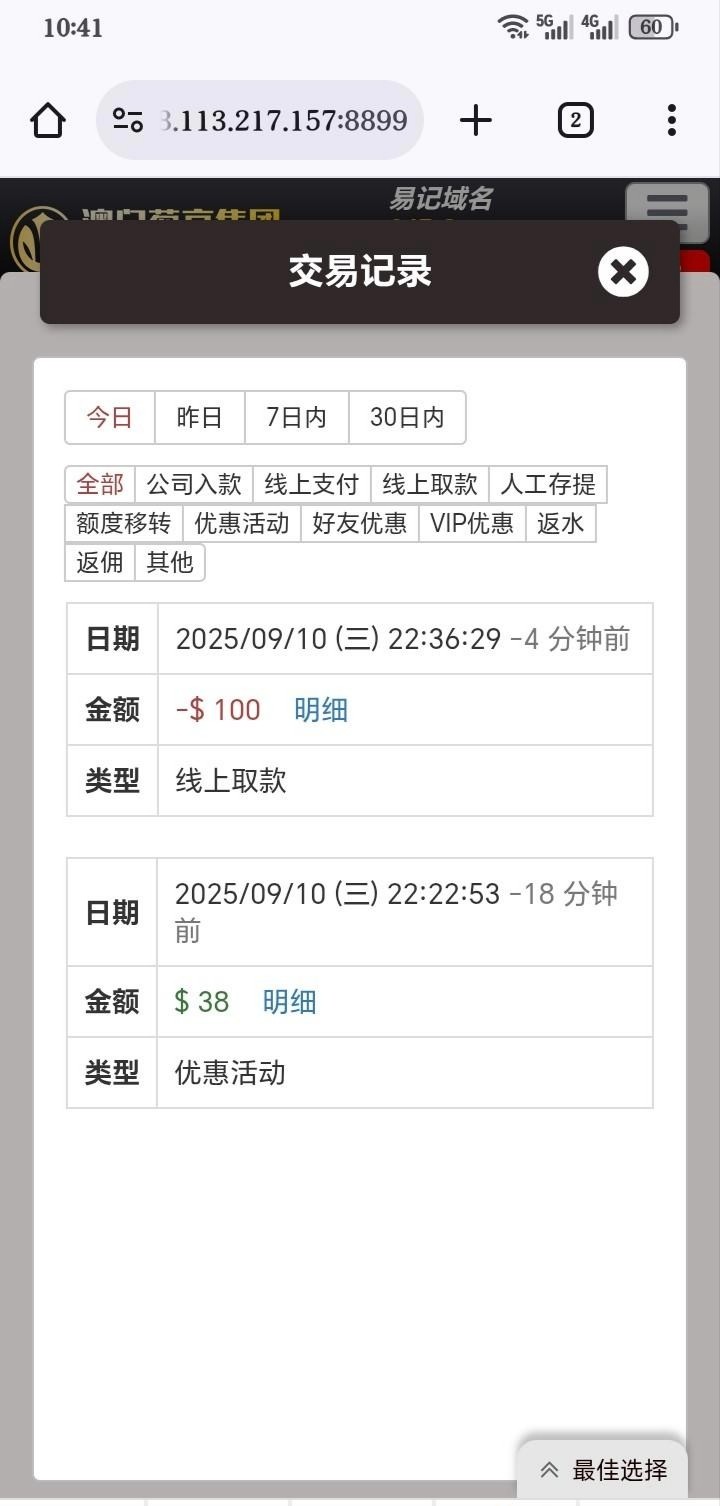720x1506 pixels.
Task: Filter records by 优惠活动
Action: coord(241,523)
